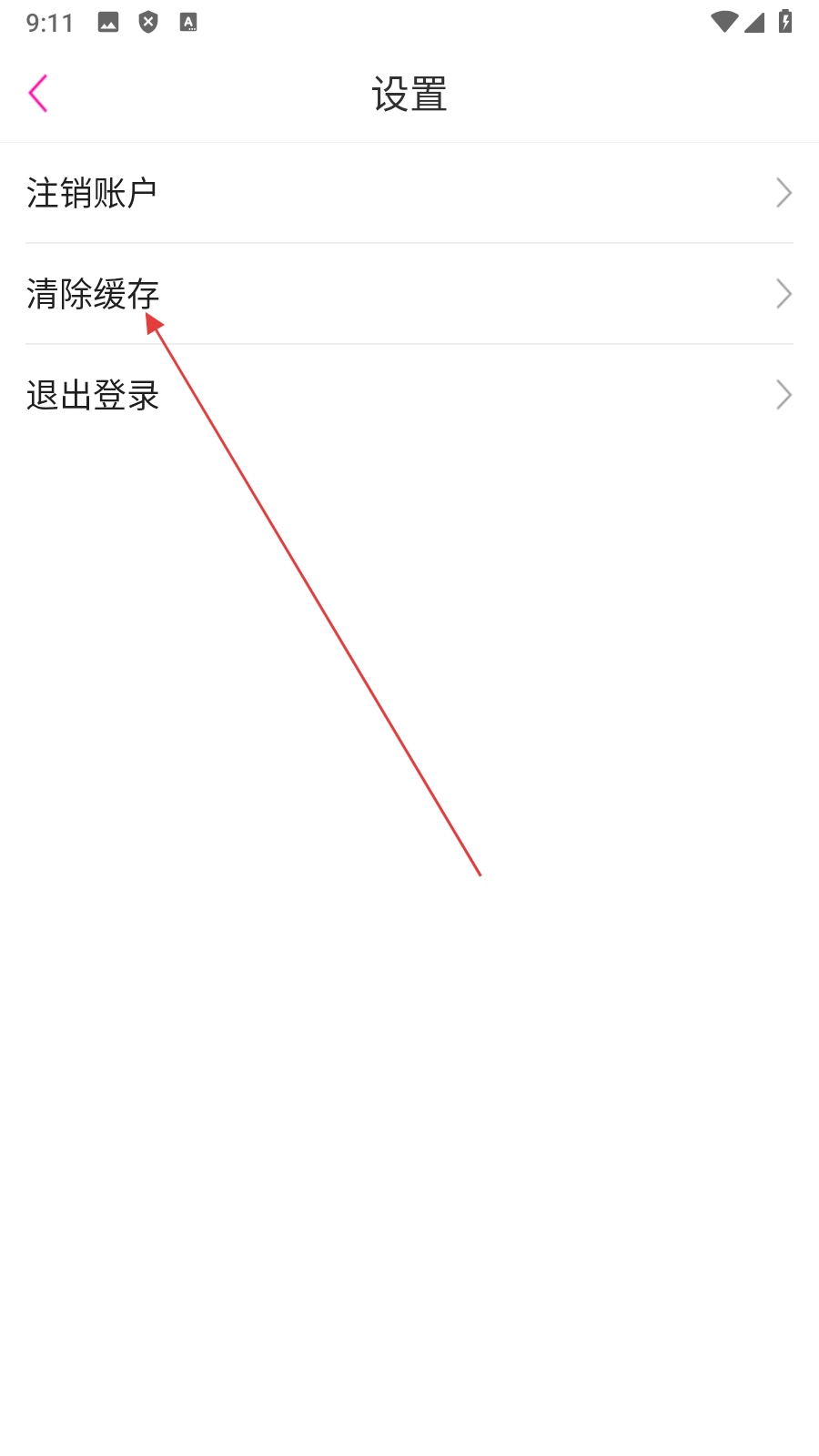Screen dimensions: 819x1456
Task: Tap 退出登录 to log out
Action: [x=409, y=395]
